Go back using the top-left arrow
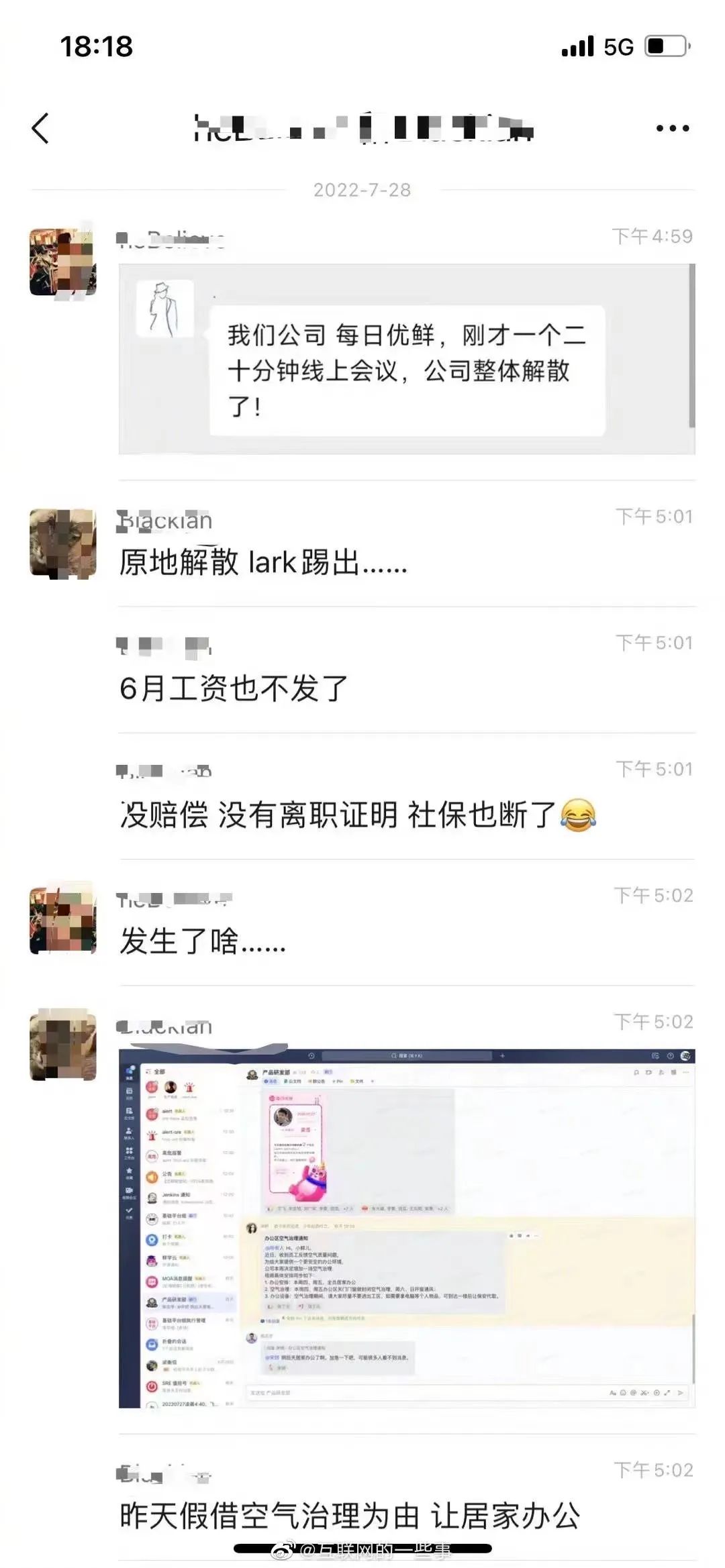The width and height of the screenshot is (725, 1568). (x=40, y=128)
